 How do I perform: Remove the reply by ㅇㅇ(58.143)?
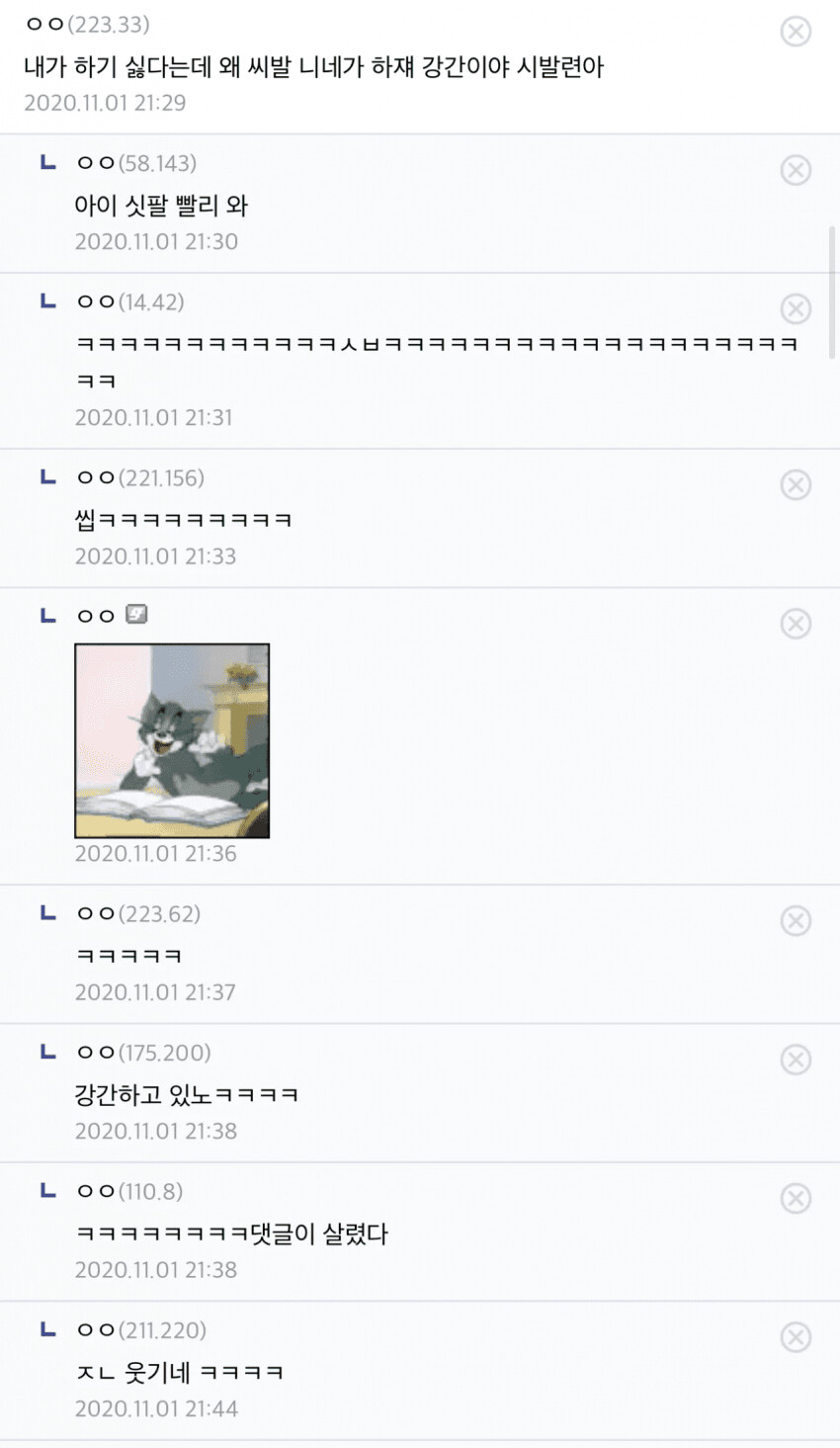796,170
